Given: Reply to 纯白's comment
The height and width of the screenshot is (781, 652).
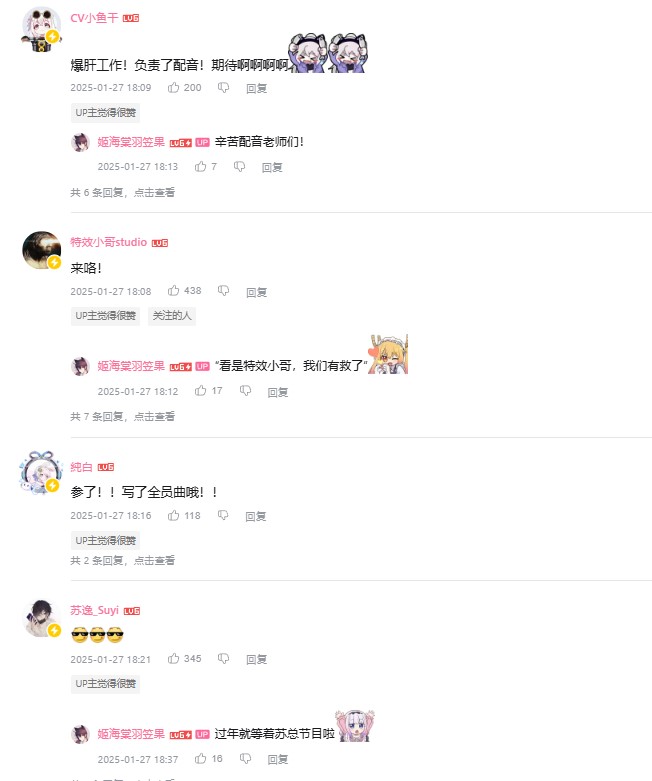Looking at the screenshot, I should [257, 516].
